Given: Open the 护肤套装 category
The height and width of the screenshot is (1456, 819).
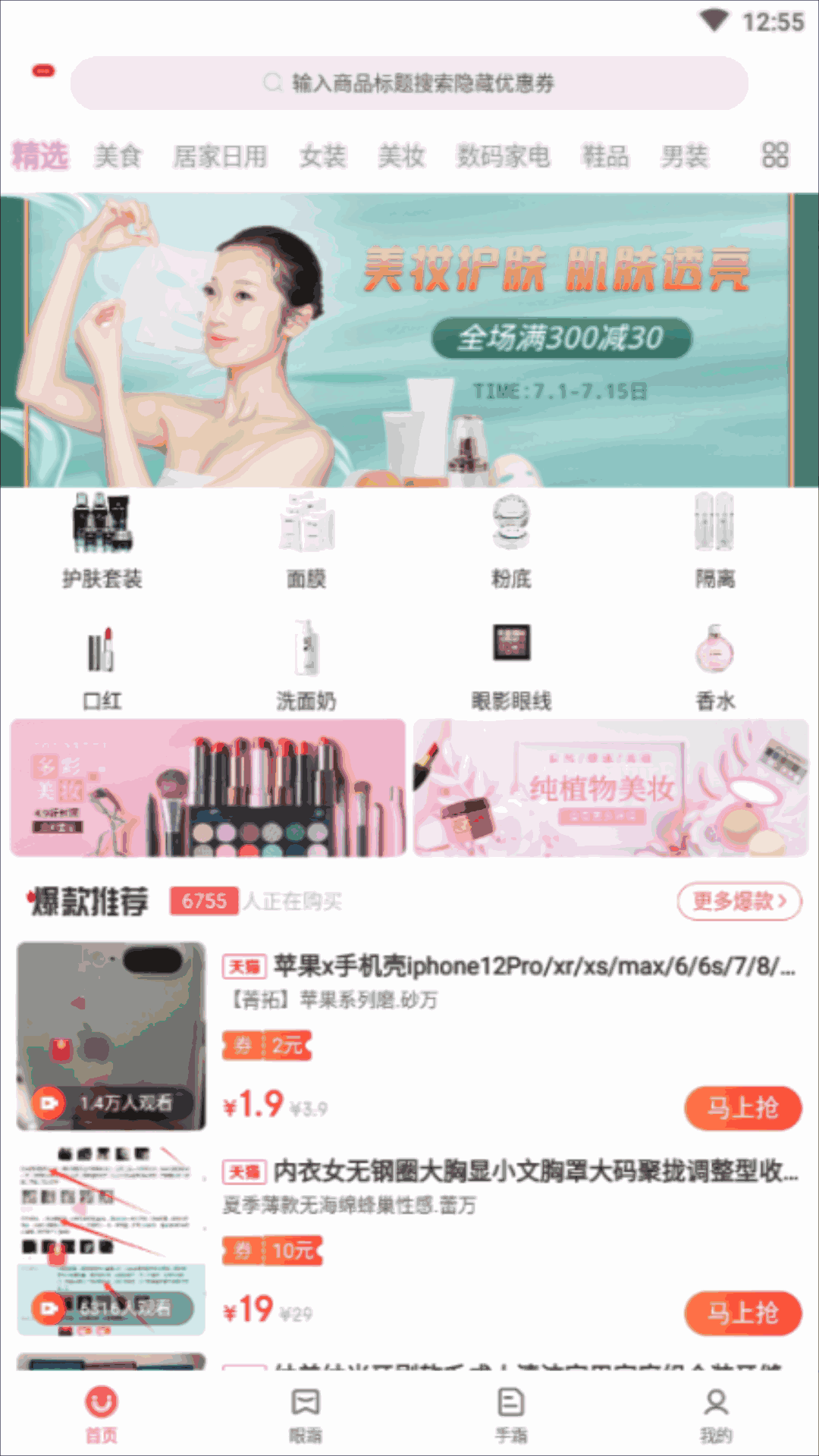Looking at the screenshot, I should click(102, 540).
